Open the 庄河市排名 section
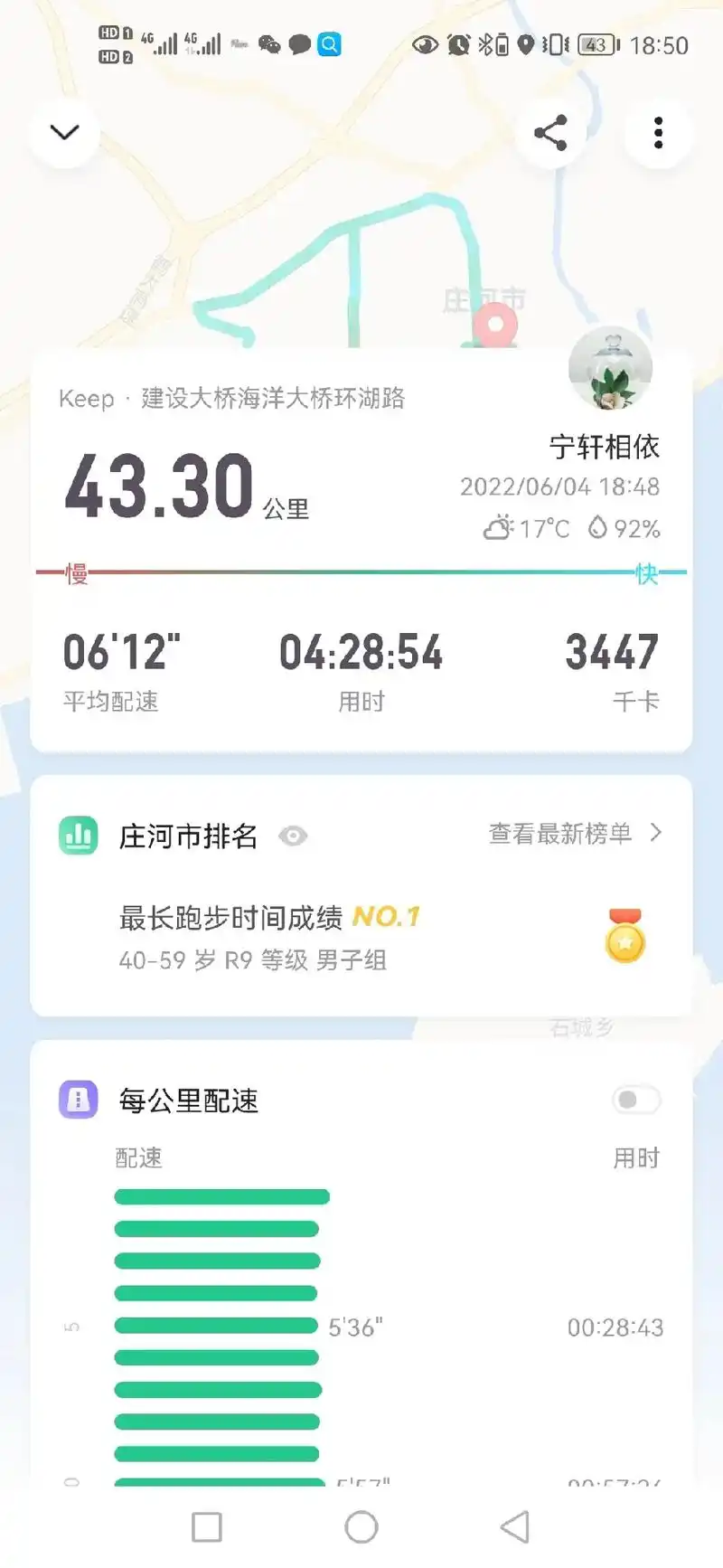Viewport: 723px width, 1568px height. pyautogui.click(x=188, y=836)
